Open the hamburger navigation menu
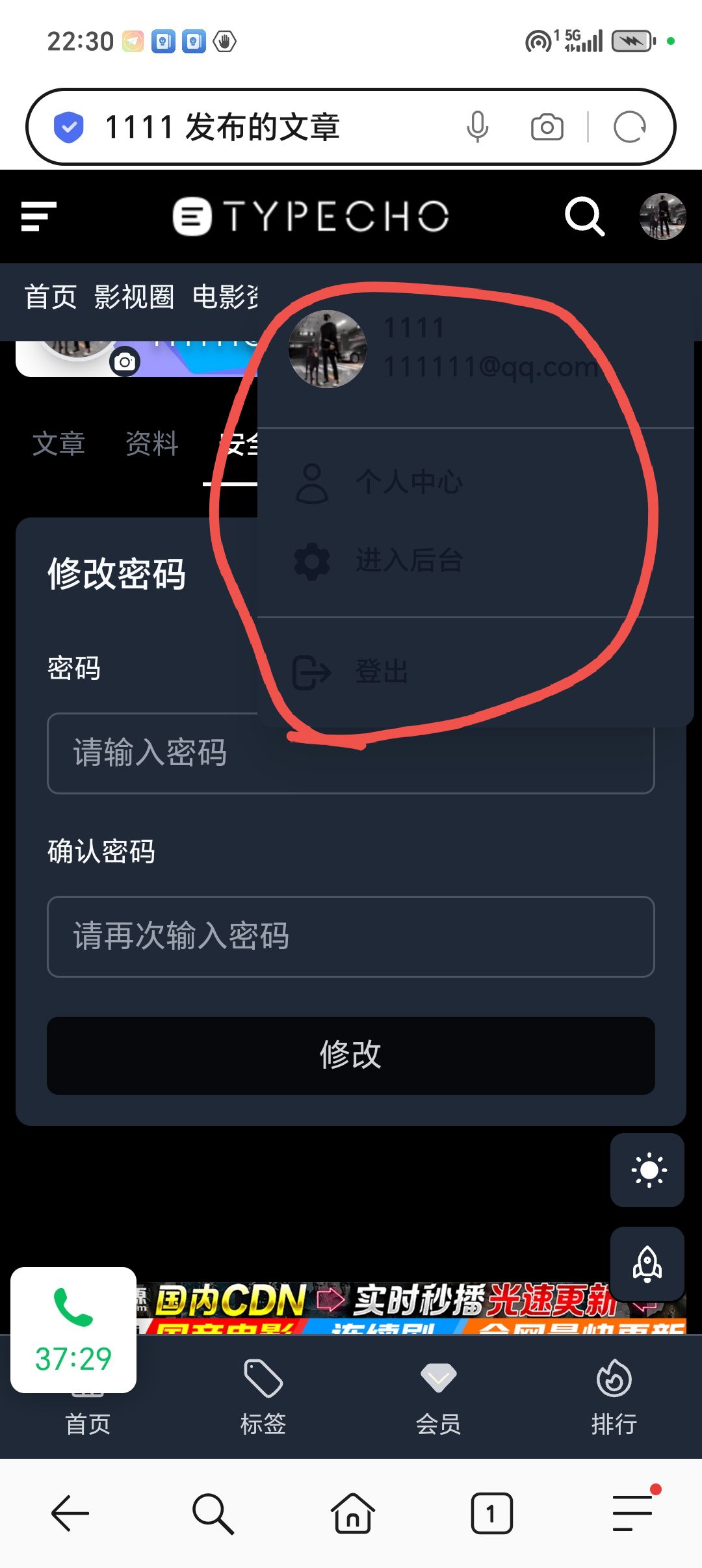 click(x=38, y=216)
